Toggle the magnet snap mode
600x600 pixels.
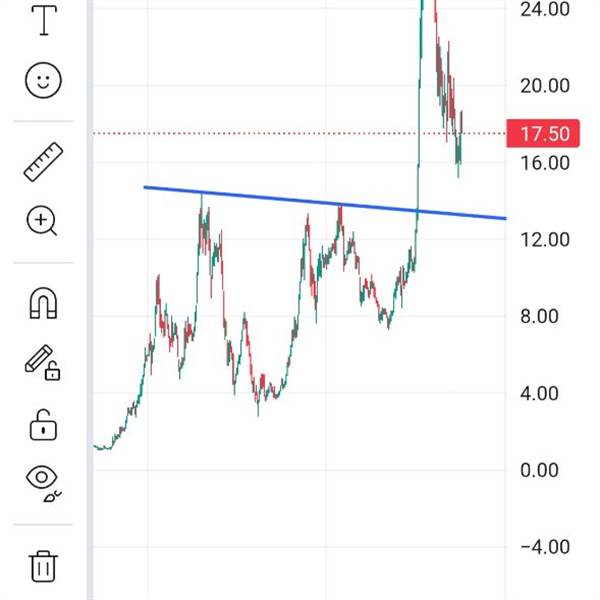[x=43, y=303]
